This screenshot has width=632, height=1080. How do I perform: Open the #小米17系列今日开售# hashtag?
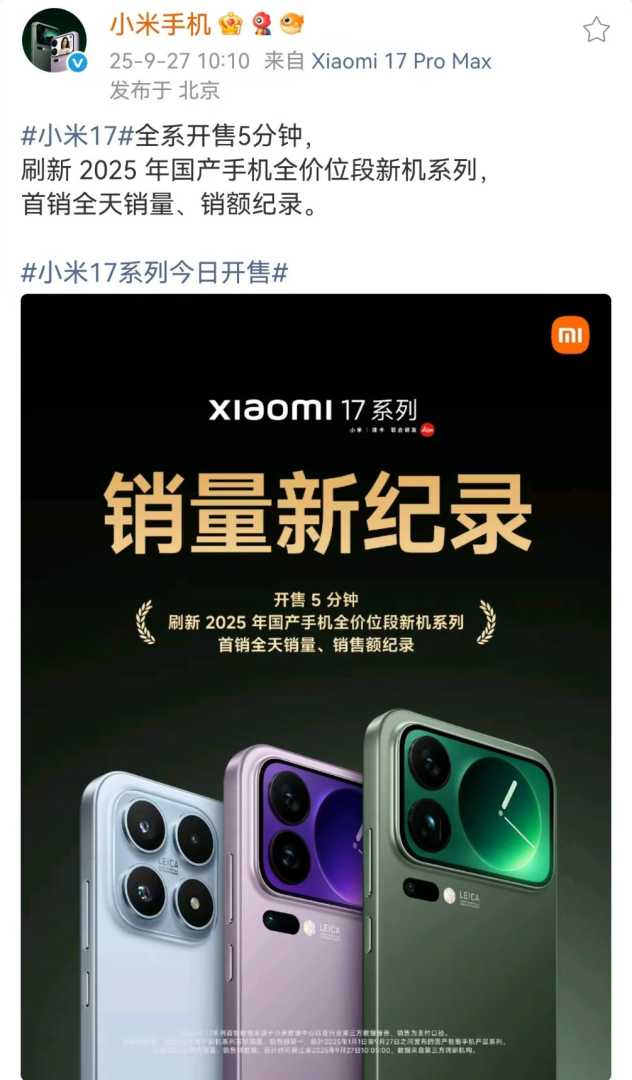[154, 272]
